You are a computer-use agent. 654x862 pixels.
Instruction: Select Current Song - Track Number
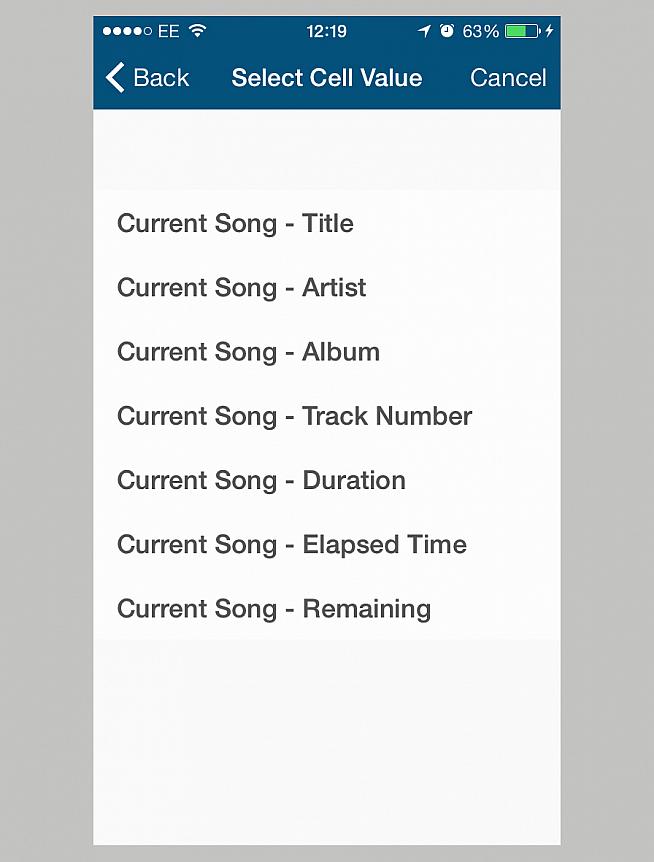click(x=295, y=416)
